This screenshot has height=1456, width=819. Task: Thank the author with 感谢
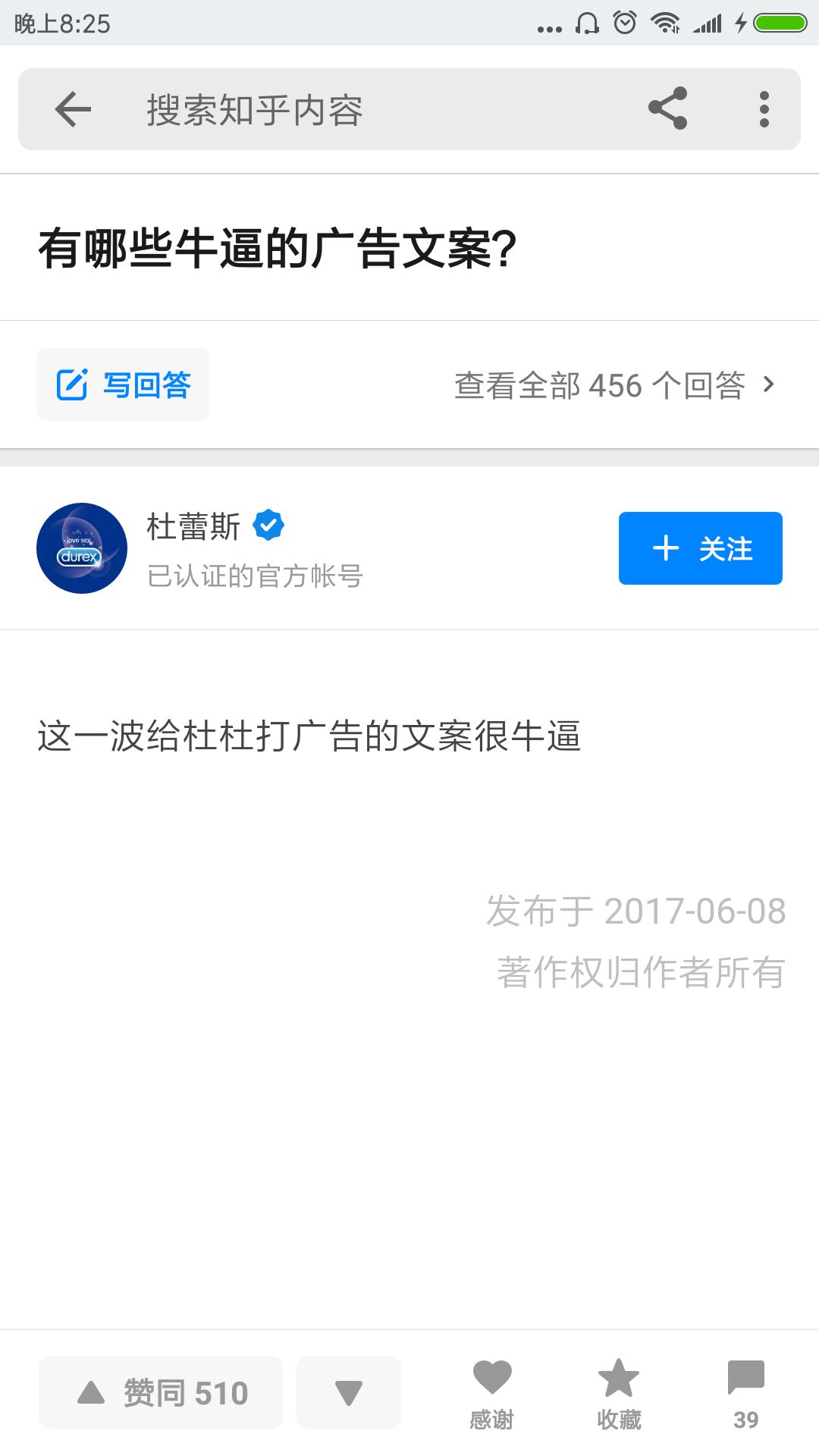pyautogui.click(x=491, y=1394)
